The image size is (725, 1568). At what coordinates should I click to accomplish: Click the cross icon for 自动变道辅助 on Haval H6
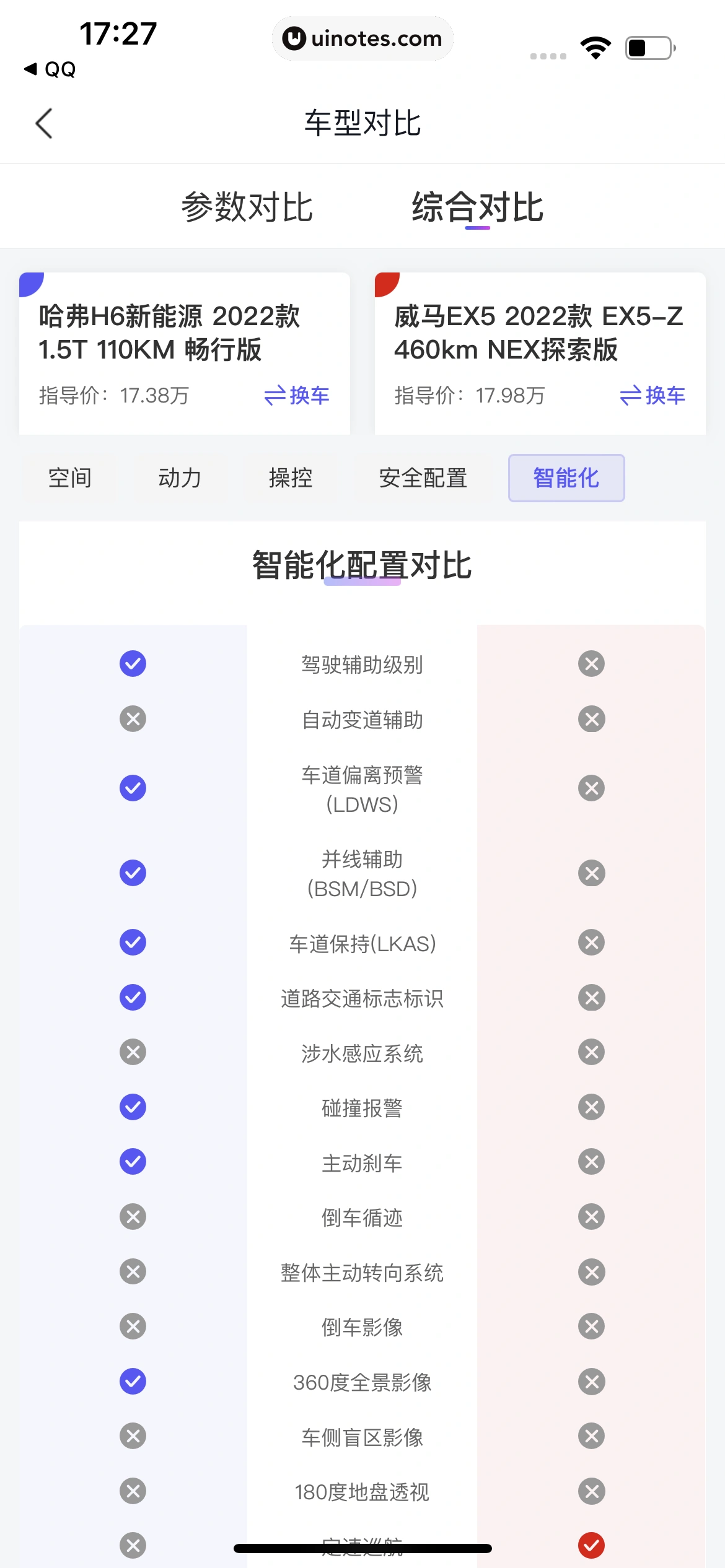click(x=133, y=719)
